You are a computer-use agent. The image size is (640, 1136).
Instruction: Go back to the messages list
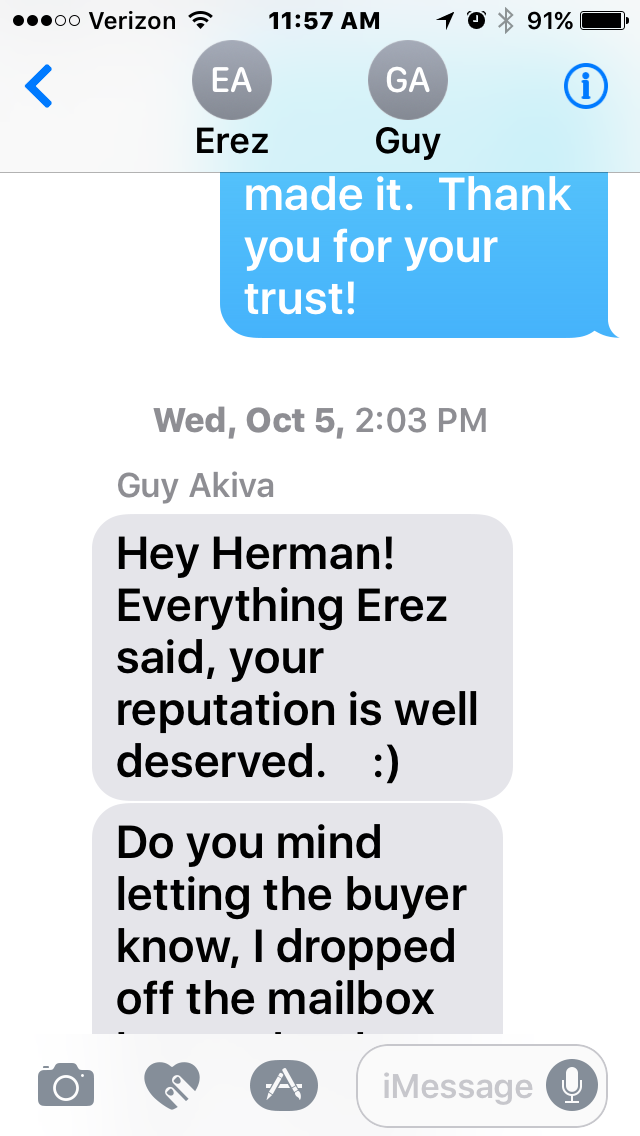(x=39, y=88)
